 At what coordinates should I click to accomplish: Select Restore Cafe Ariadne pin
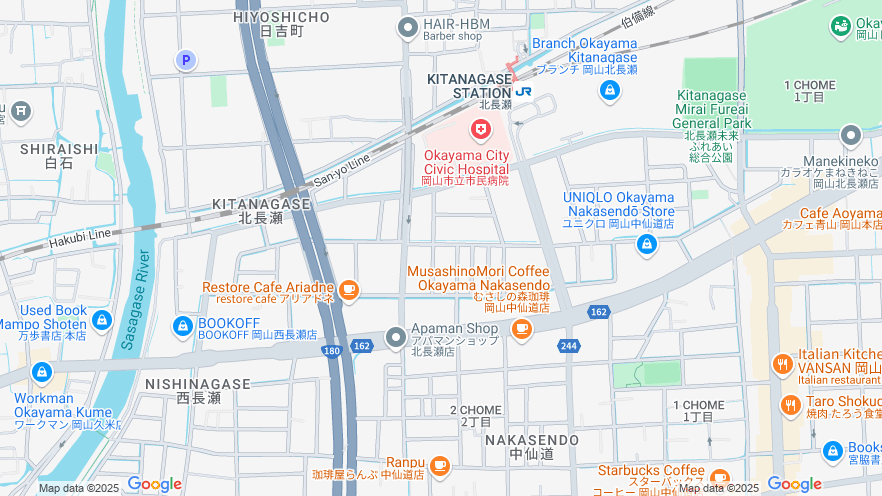pyautogui.click(x=348, y=290)
